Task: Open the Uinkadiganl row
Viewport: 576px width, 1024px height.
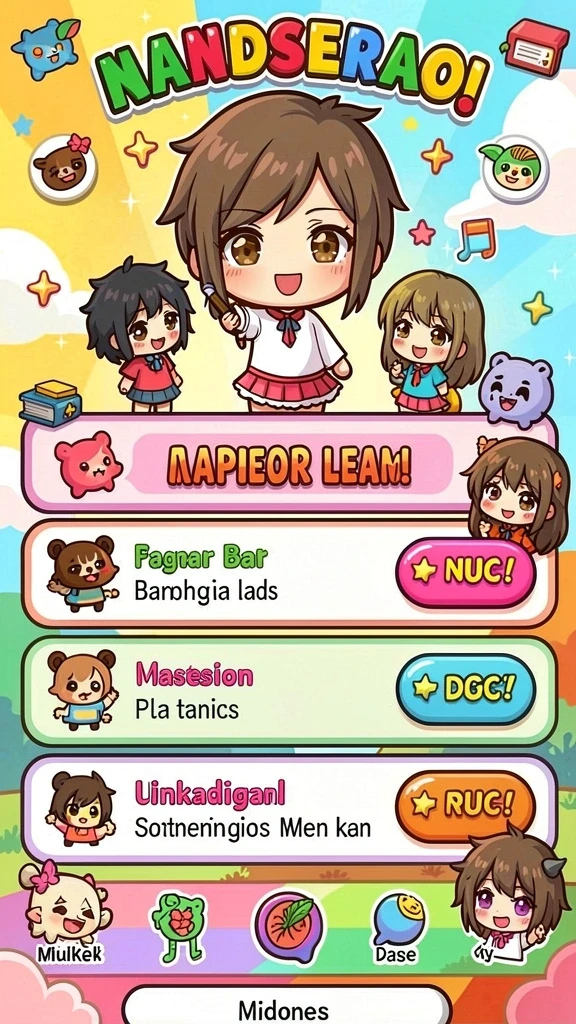Action: pyautogui.click(x=289, y=808)
